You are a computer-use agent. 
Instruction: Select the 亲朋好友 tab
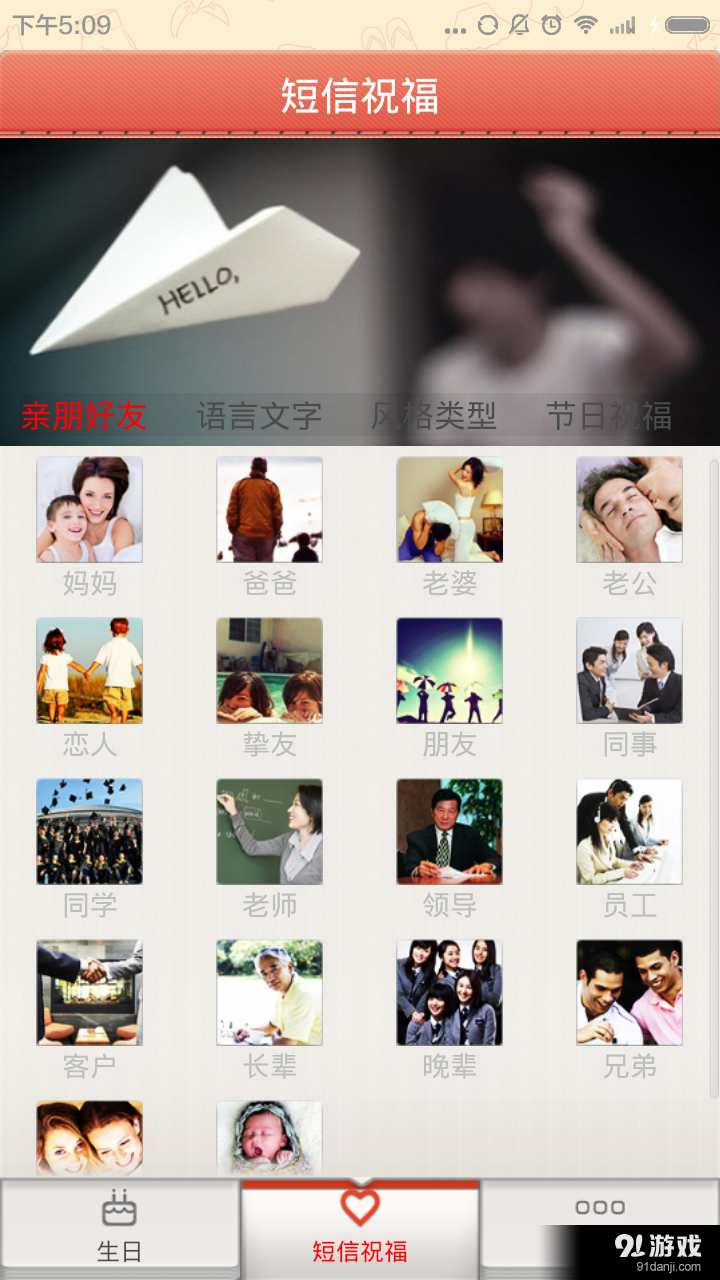pyautogui.click(x=84, y=416)
